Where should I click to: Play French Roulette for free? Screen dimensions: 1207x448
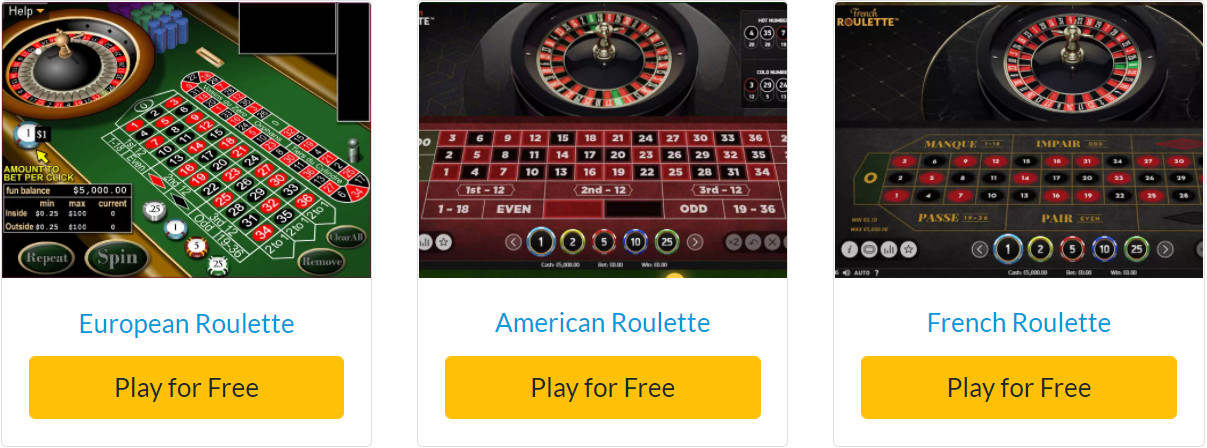coord(1018,387)
